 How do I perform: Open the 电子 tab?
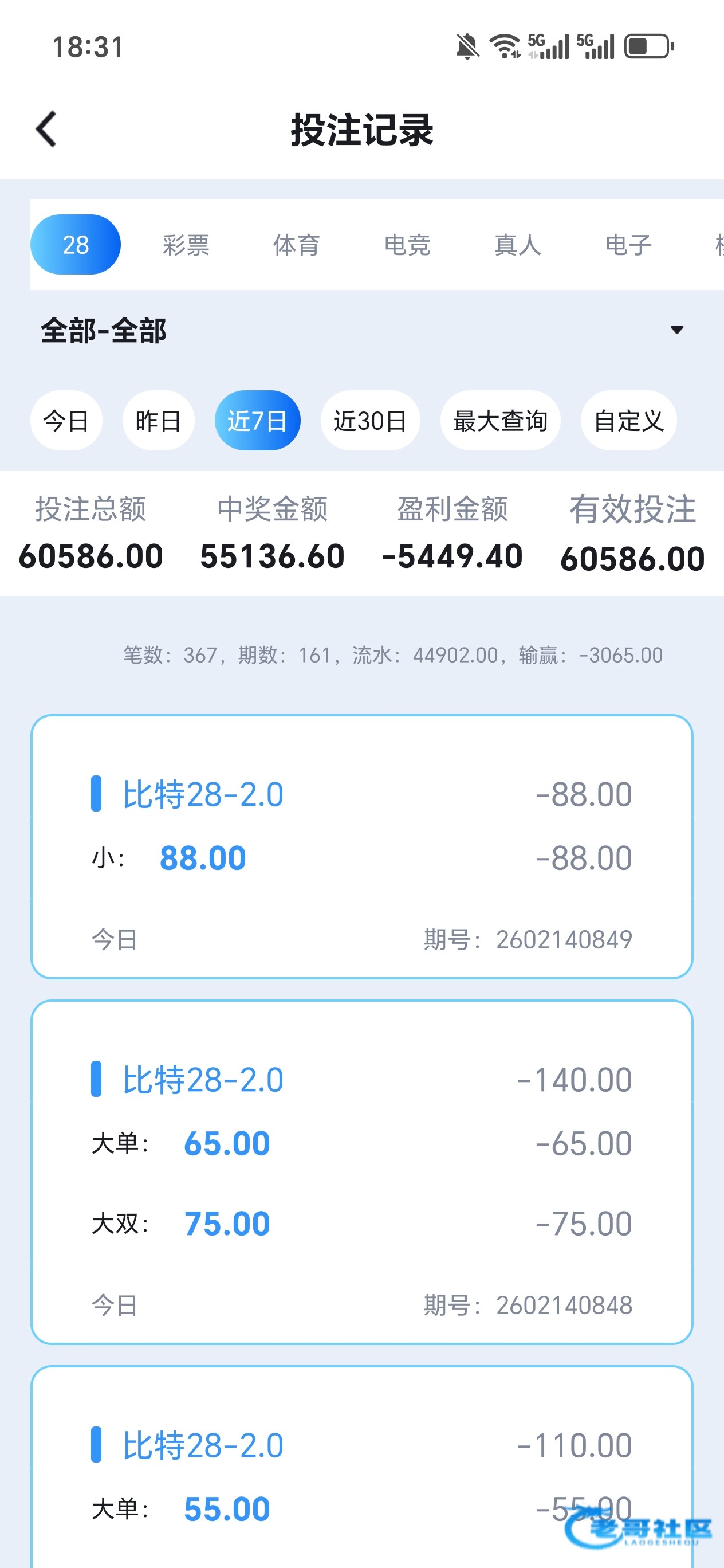tap(628, 245)
